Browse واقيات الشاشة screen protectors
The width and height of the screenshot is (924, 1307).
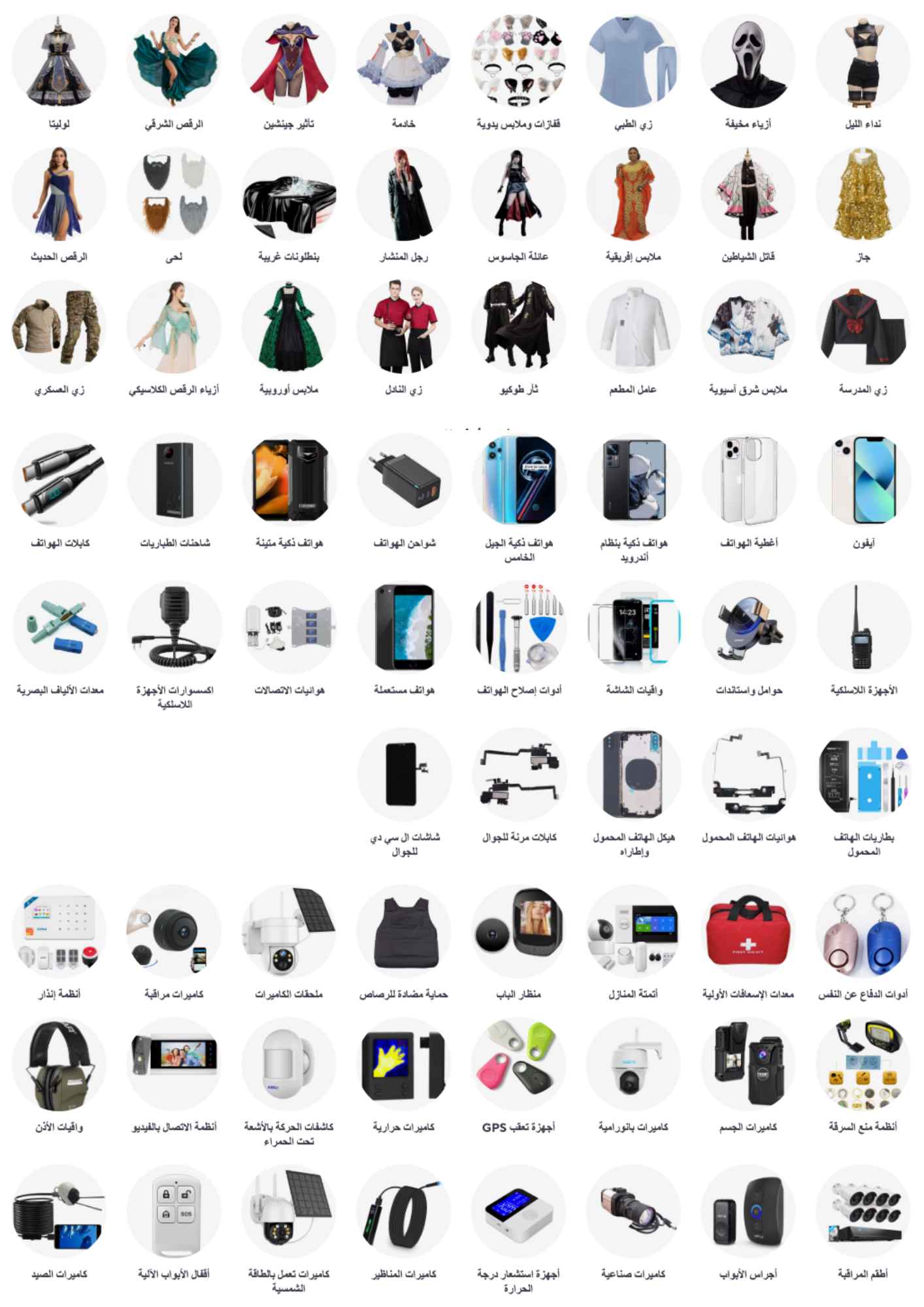point(634,627)
